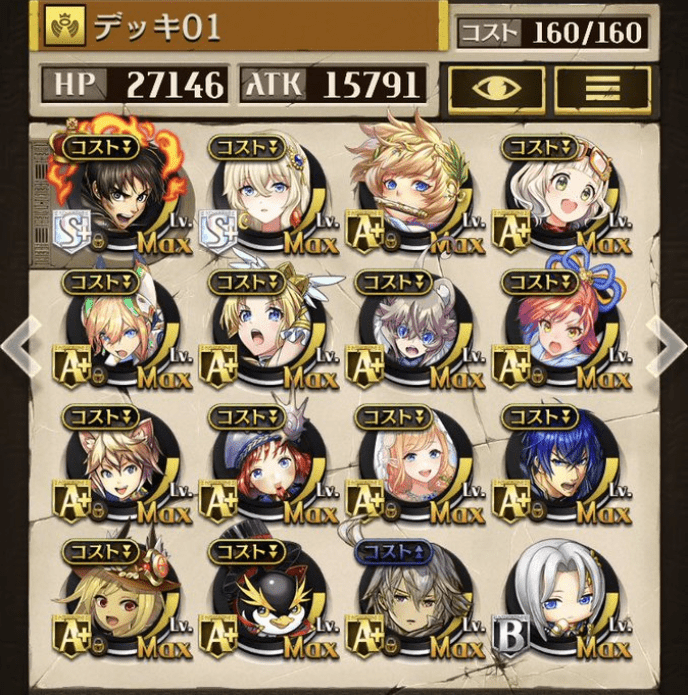Open the list menu button

pyautogui.click(x=603, y=88)
